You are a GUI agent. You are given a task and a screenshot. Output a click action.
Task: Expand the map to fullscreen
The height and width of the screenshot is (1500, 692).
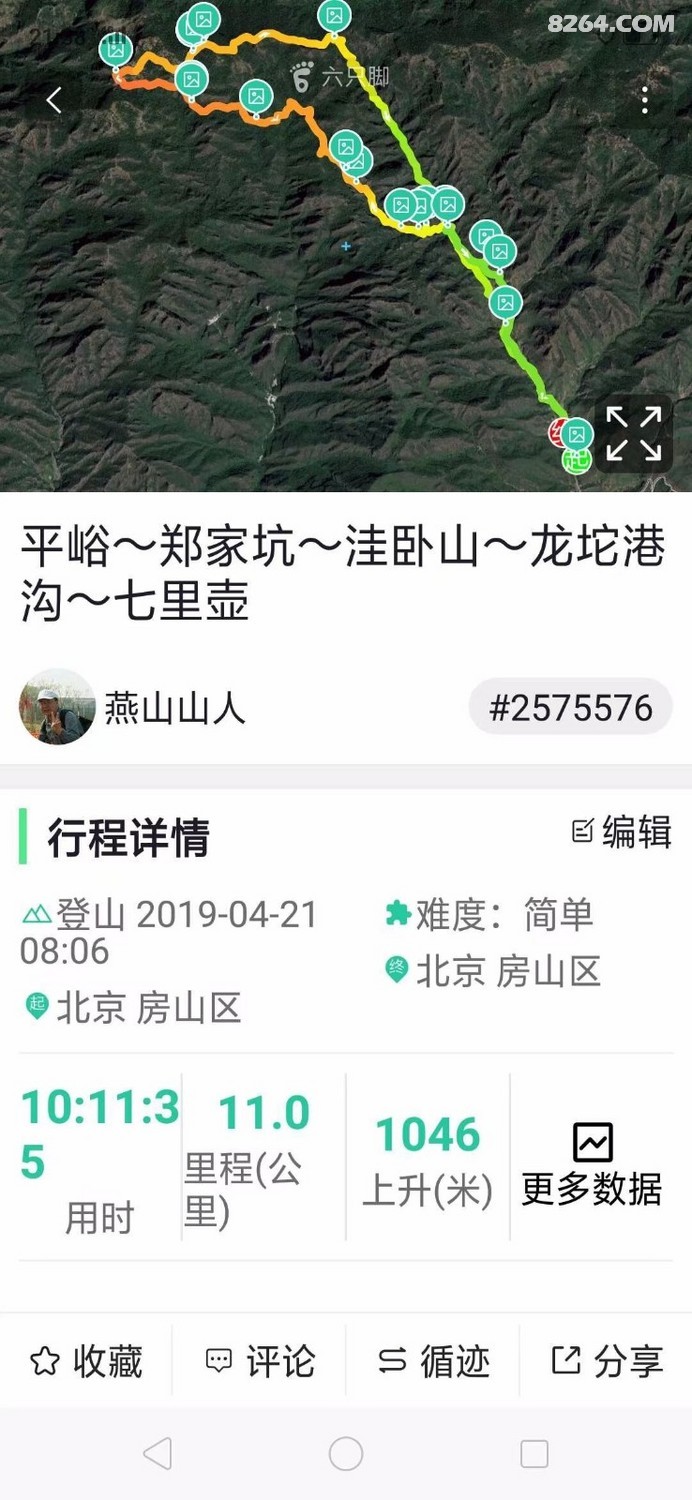(634, 434)
